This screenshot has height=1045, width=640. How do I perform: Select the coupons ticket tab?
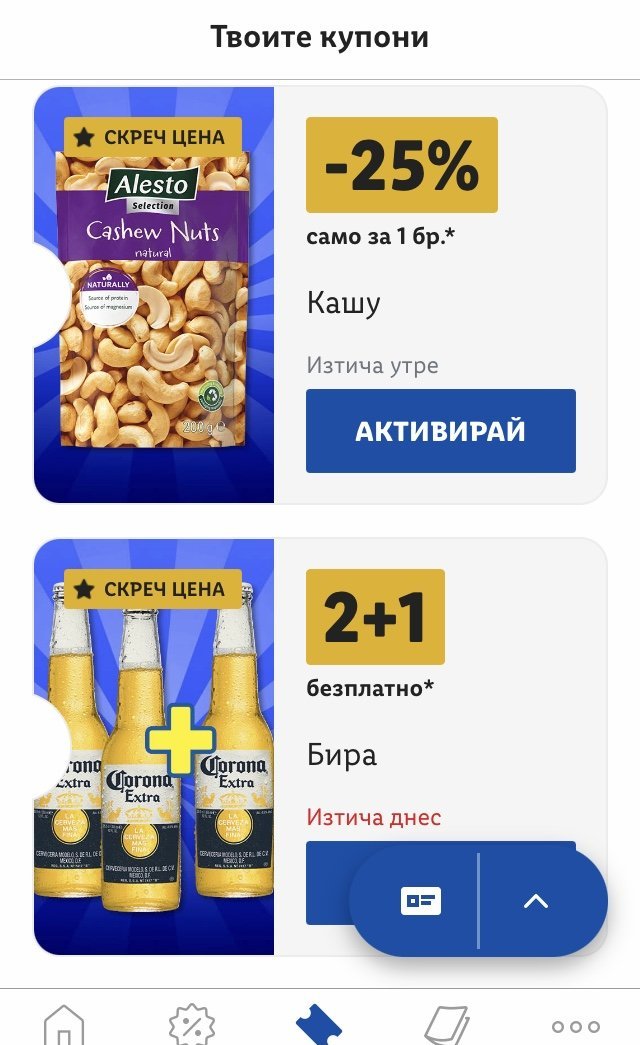(319, 1025)
